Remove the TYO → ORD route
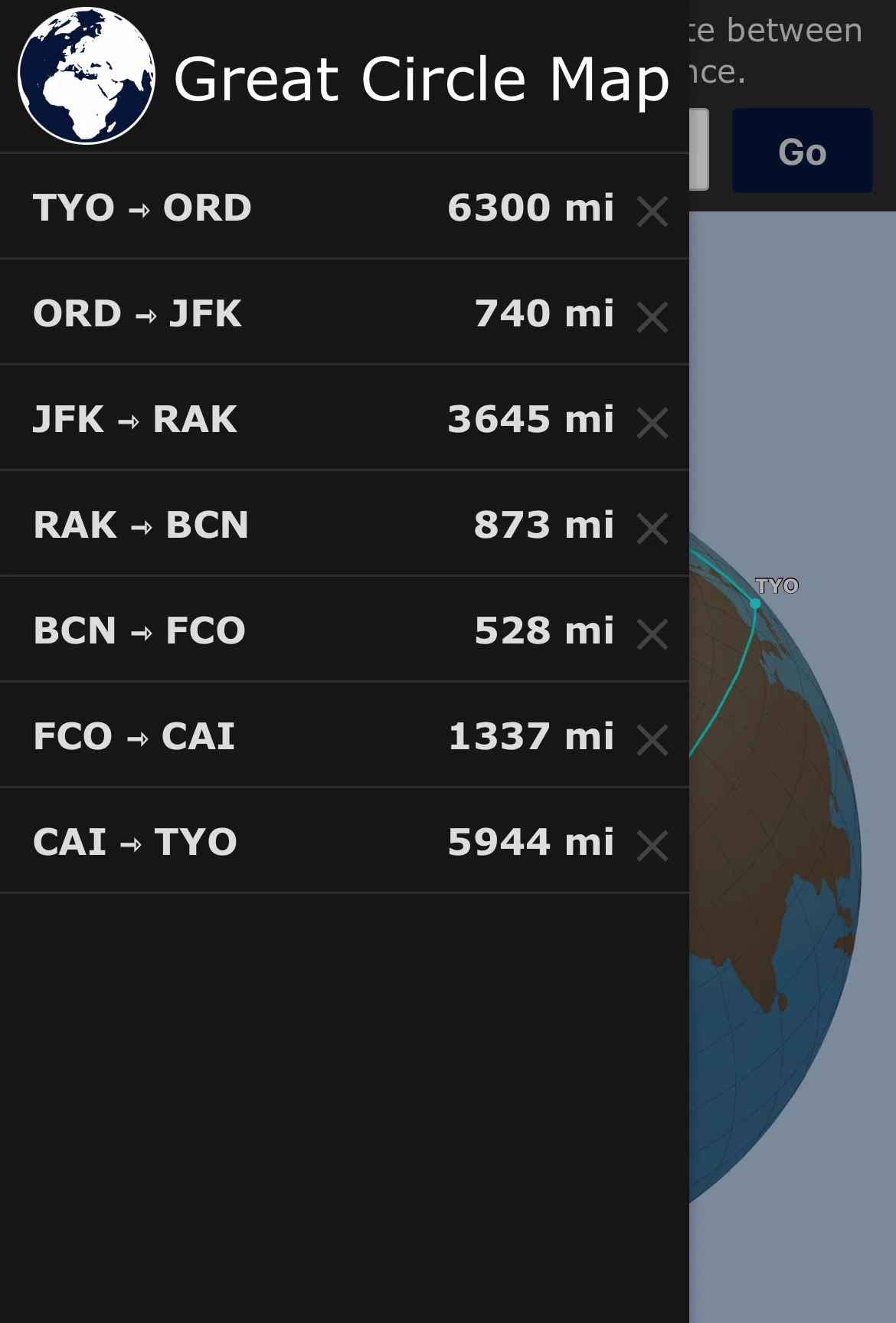896x1323 pixels. (x=652, y=211)
